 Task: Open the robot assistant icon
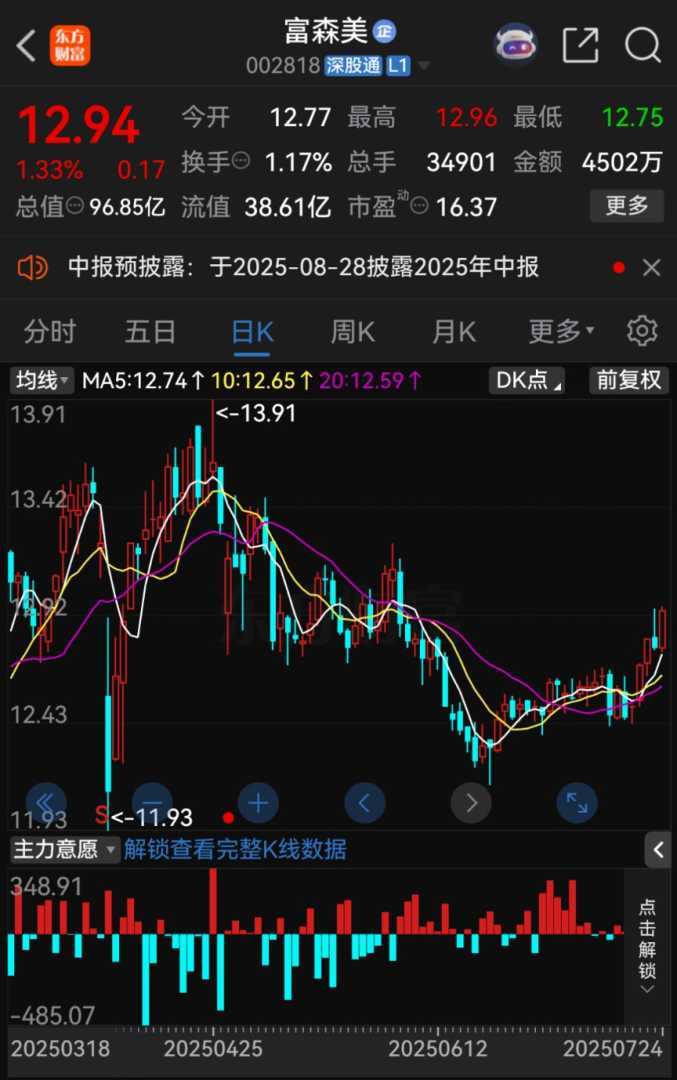tap(516, 45)
